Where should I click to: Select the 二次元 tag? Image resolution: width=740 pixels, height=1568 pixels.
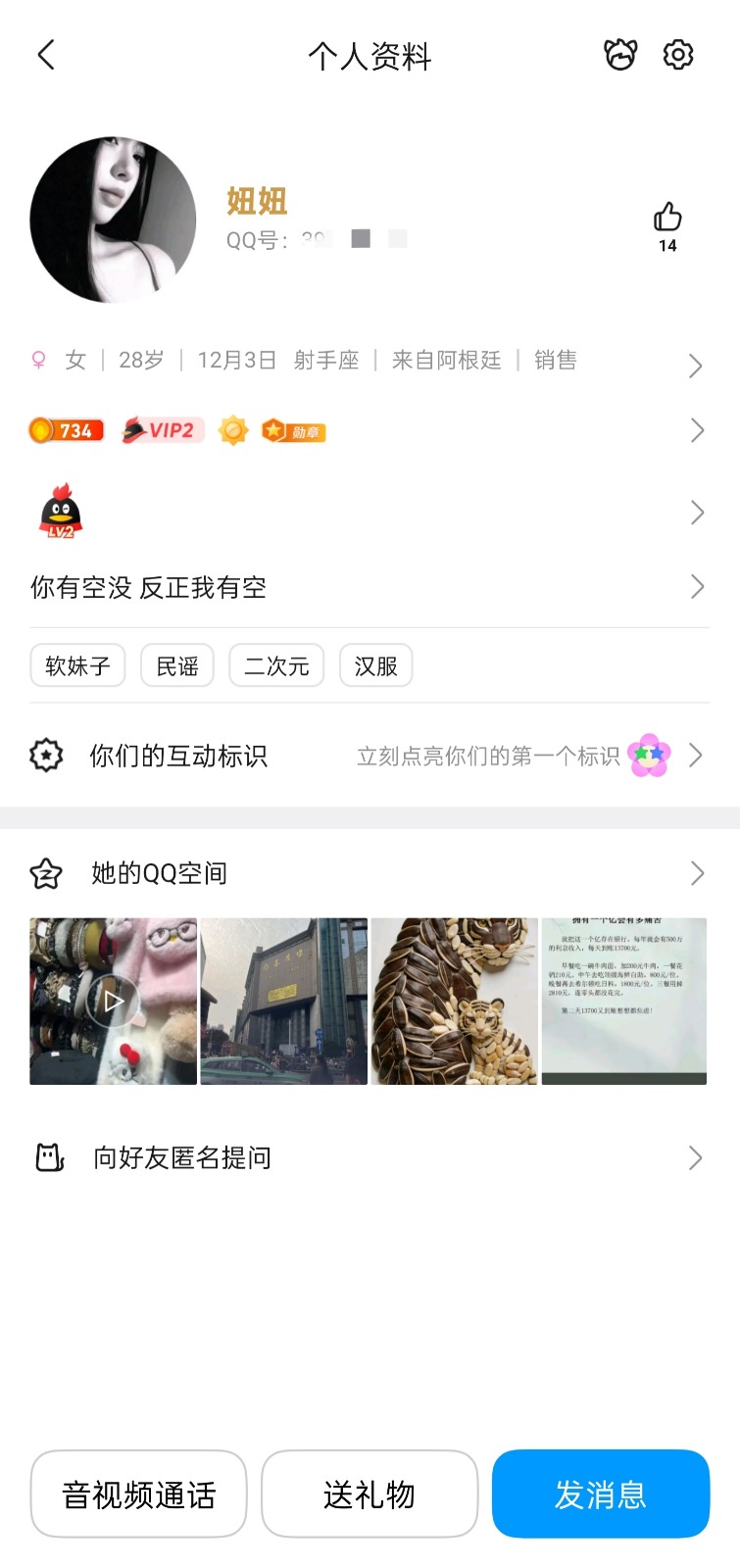(x=276, y=666)
